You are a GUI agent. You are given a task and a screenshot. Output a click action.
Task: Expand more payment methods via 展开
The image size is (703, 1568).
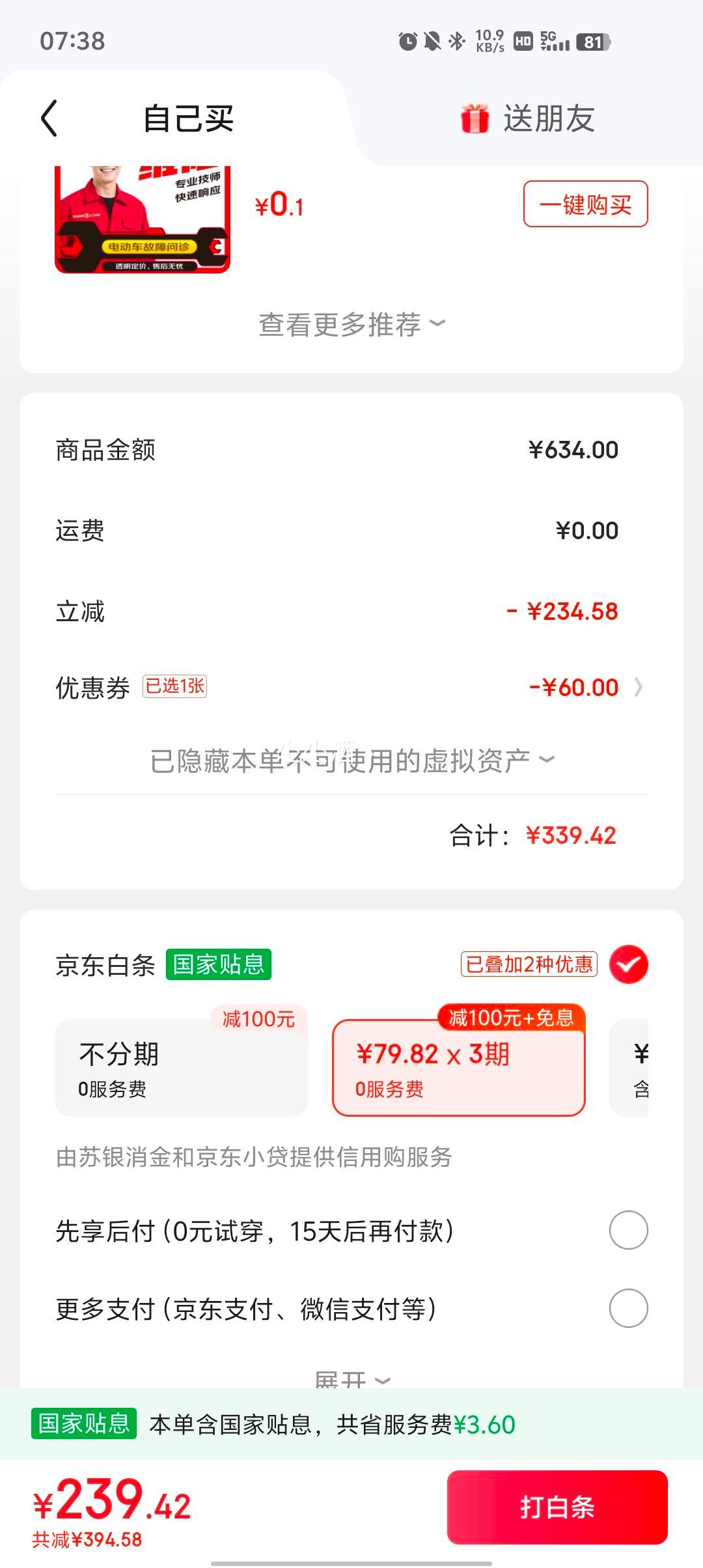pos(351,1379)
